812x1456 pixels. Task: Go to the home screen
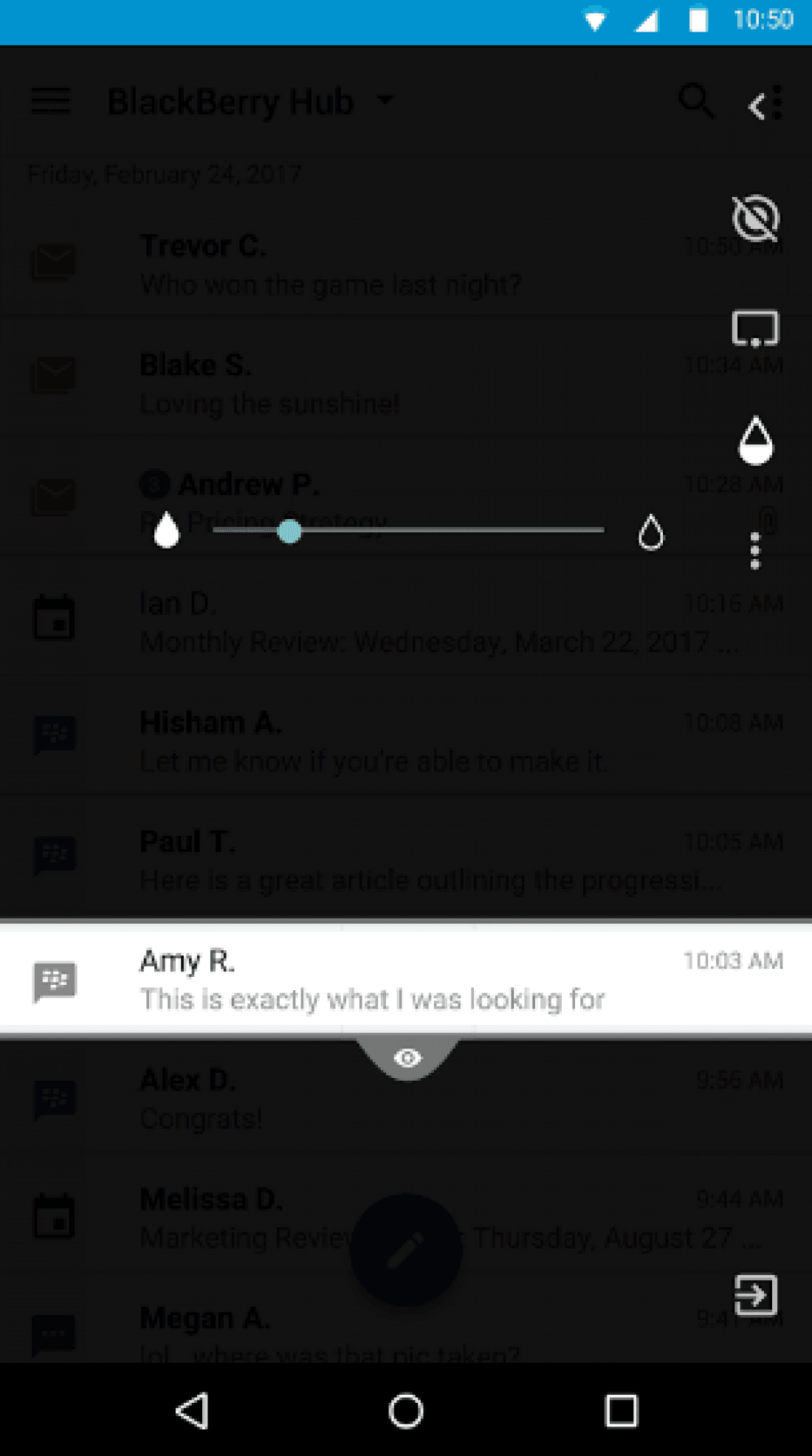[406, 1411]
